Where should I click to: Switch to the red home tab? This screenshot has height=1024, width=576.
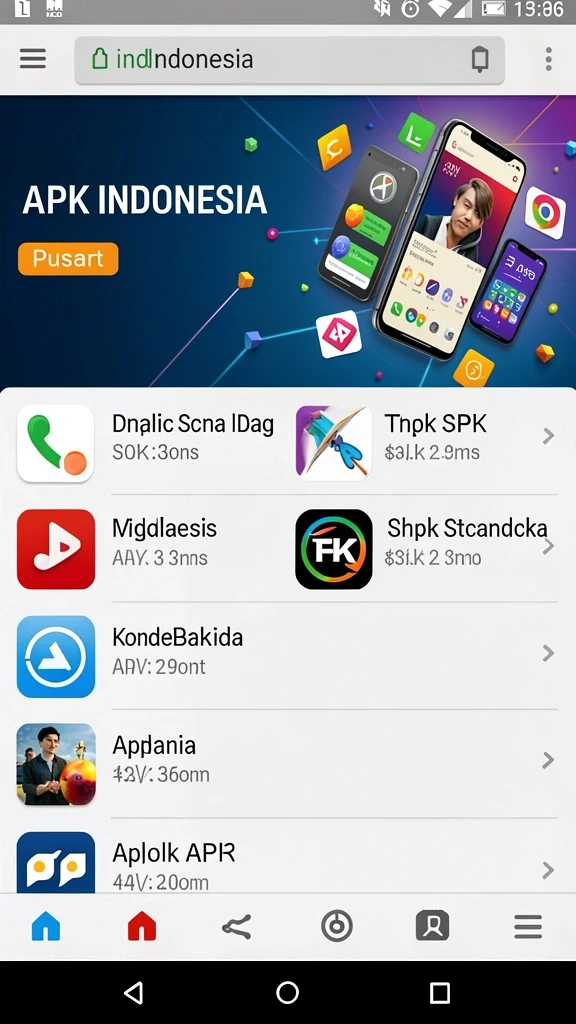click(142, 926)
